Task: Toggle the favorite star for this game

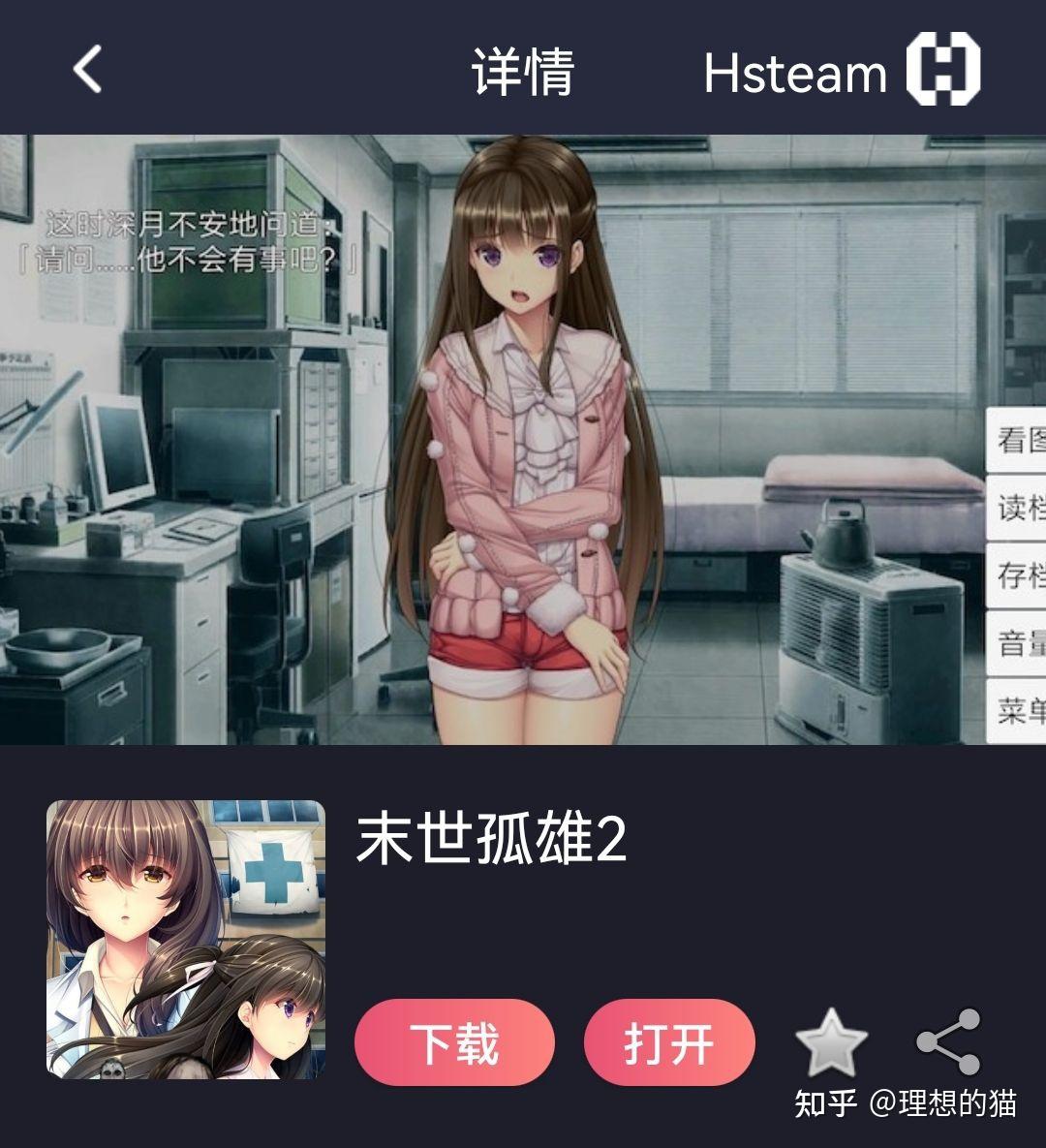Action: pos(831,1043)
